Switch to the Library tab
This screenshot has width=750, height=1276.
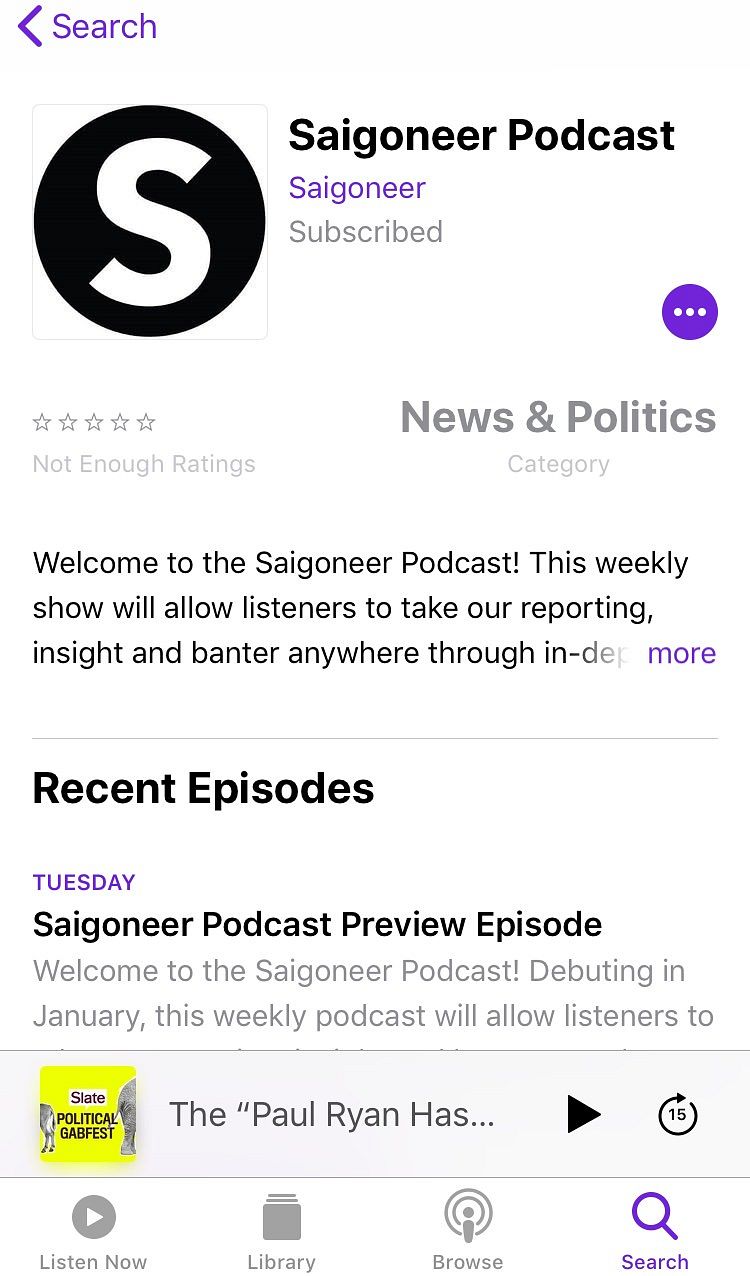[x=281, y=1231]
